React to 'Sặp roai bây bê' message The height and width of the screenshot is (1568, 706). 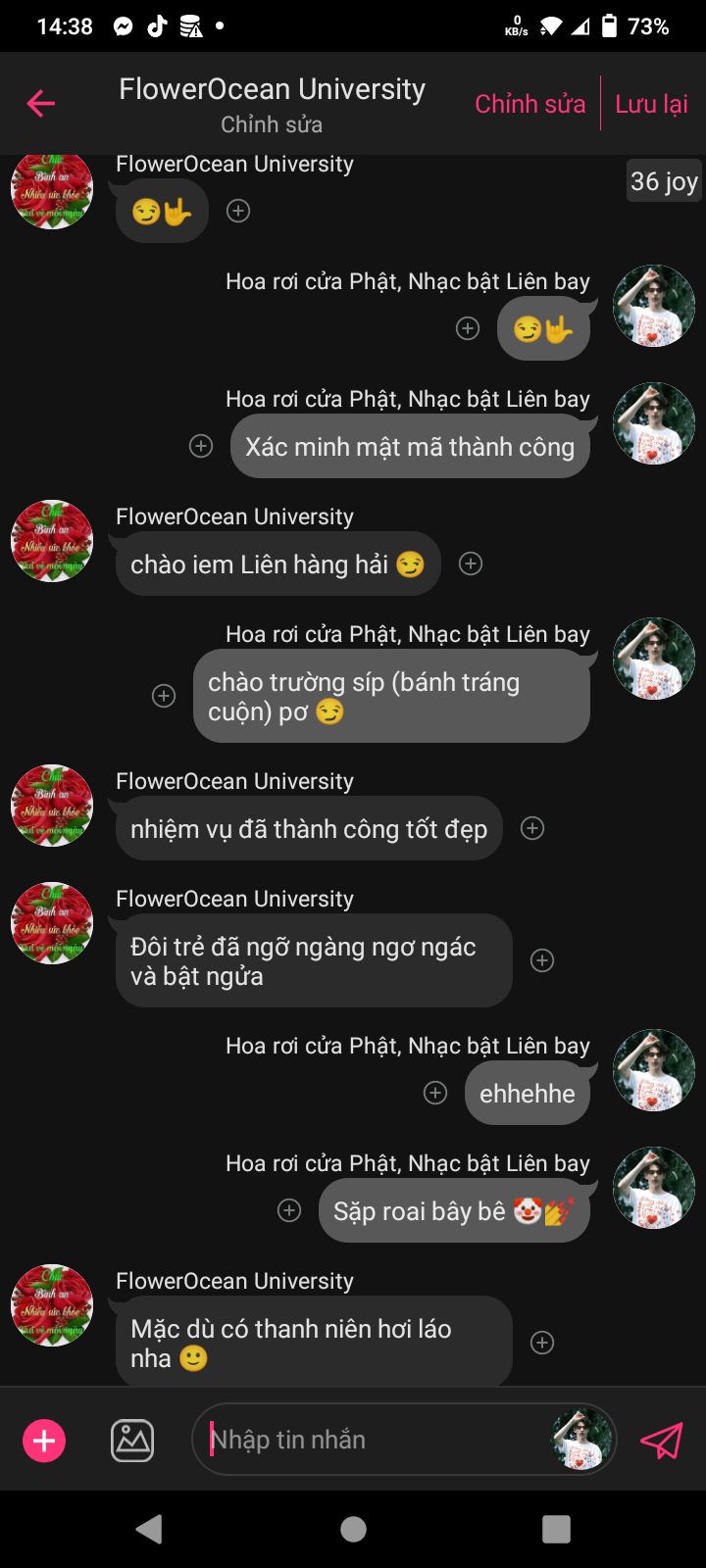[289, 1210]
